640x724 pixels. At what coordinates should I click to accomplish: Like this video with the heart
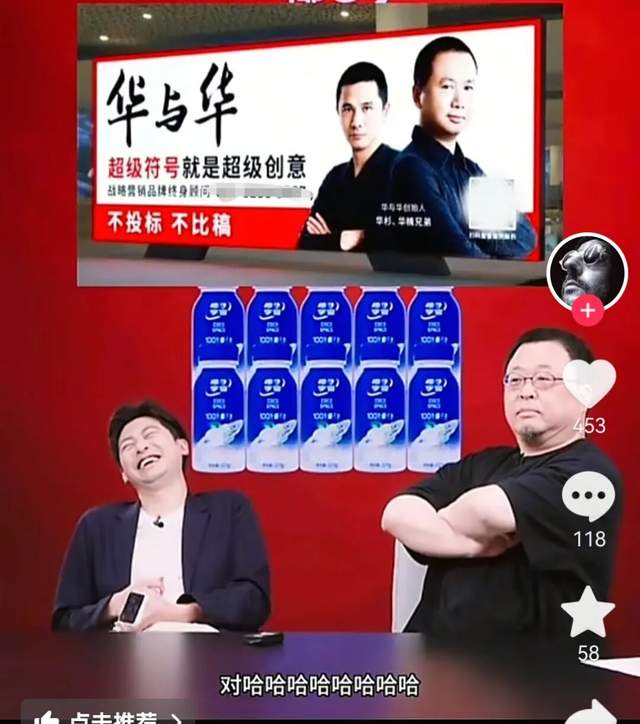[x=589, y=385]
